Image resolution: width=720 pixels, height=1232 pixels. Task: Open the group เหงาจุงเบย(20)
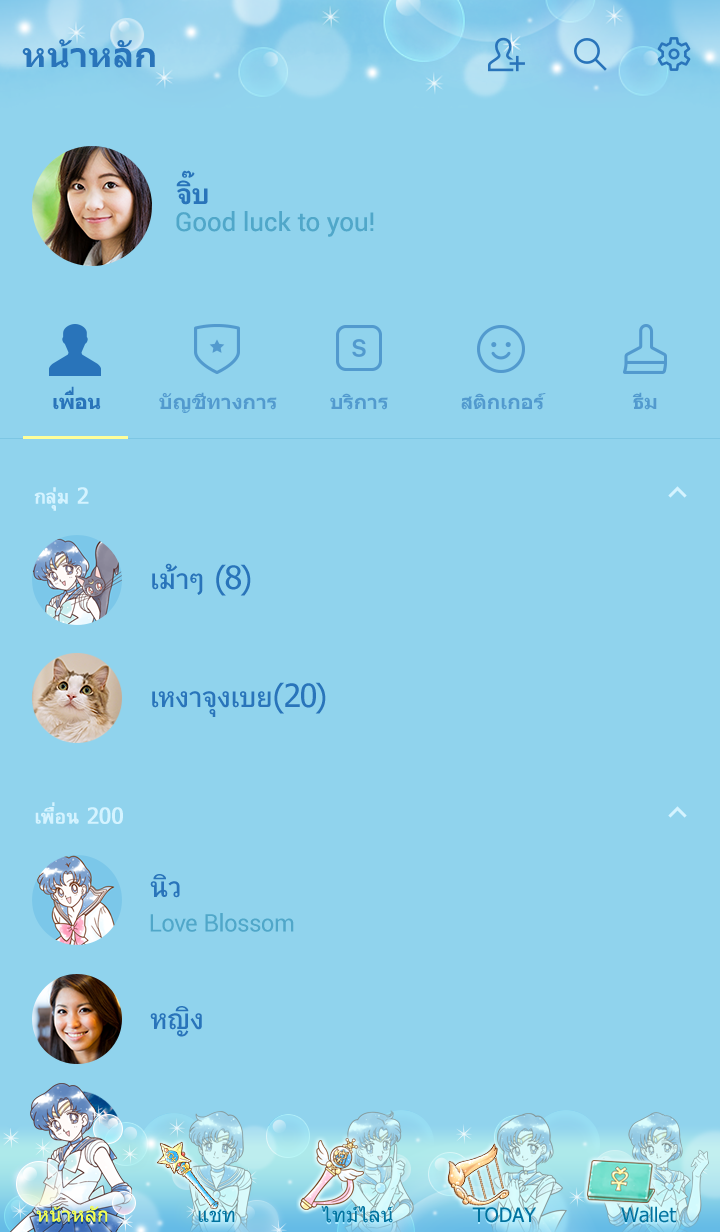(x=238, y=697)
